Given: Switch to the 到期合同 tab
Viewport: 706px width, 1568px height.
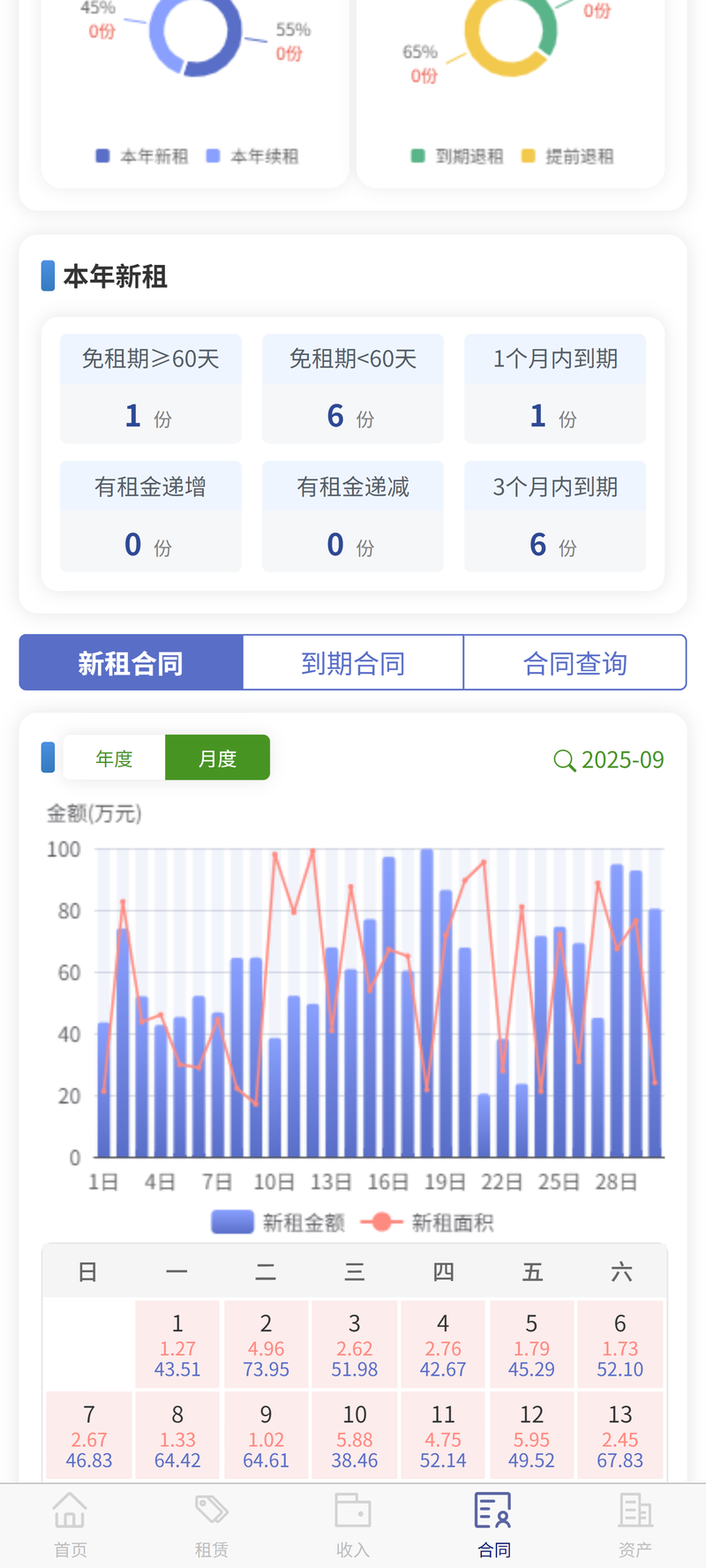Looking at the screenshot, I should coord(353,662).
